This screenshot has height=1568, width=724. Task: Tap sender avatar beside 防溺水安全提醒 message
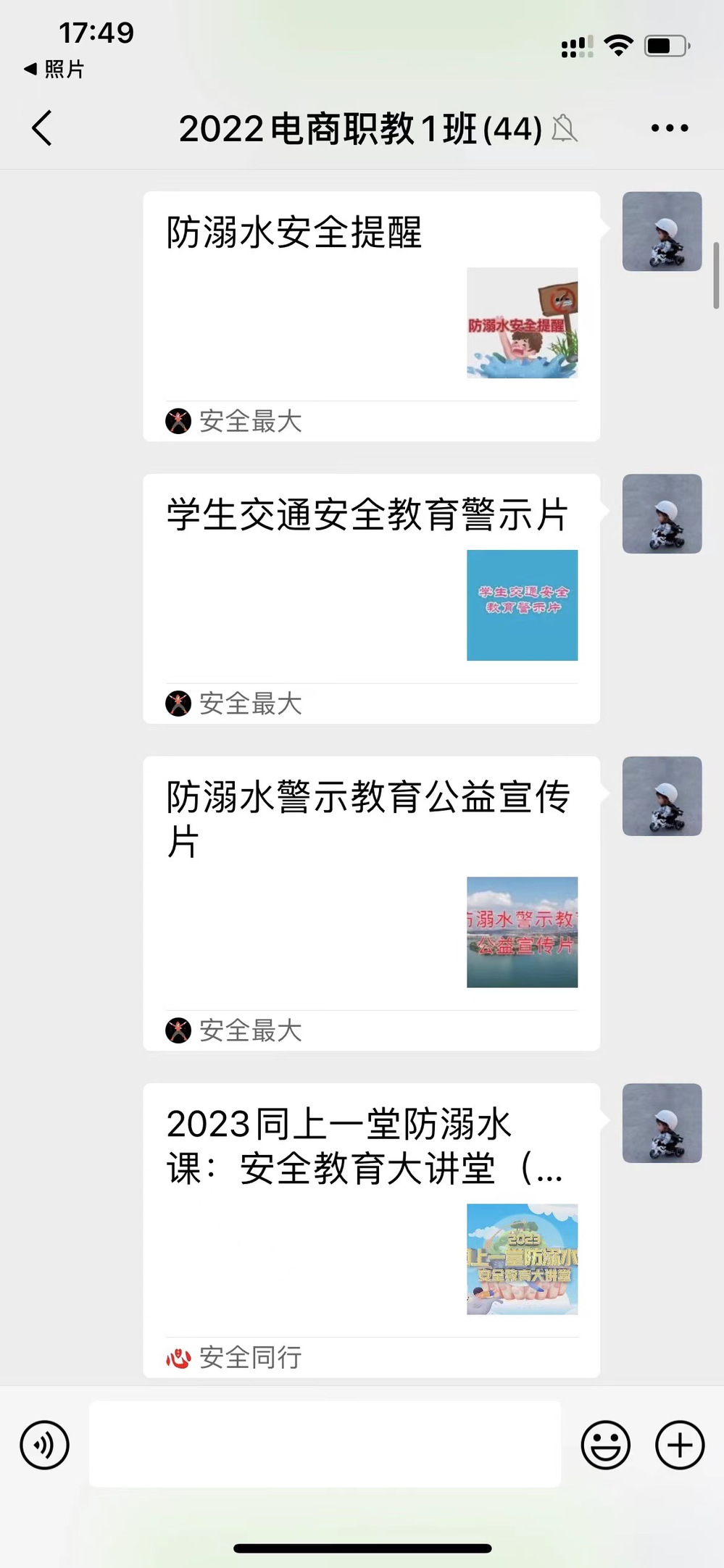(x=662, y=232)
